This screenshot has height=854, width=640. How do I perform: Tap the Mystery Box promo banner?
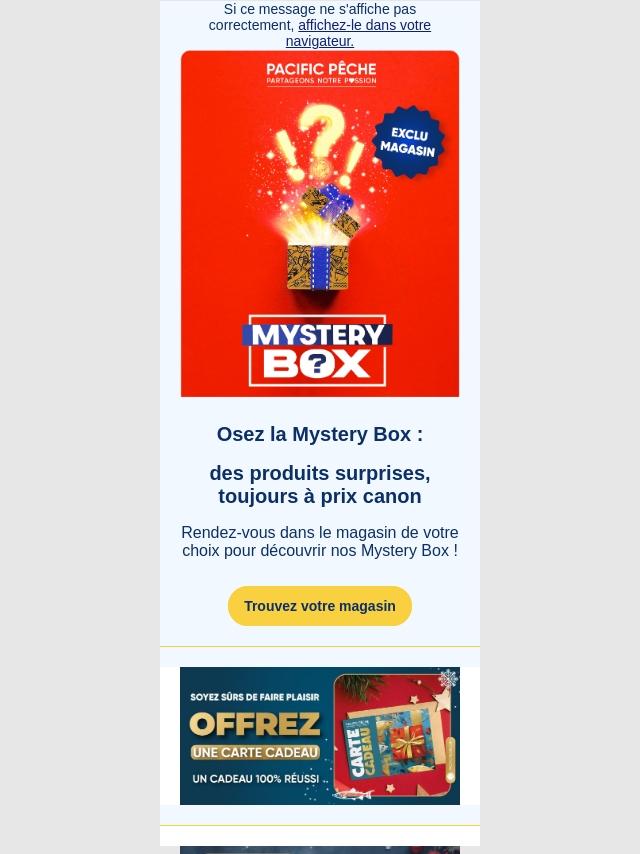[320, 224]
